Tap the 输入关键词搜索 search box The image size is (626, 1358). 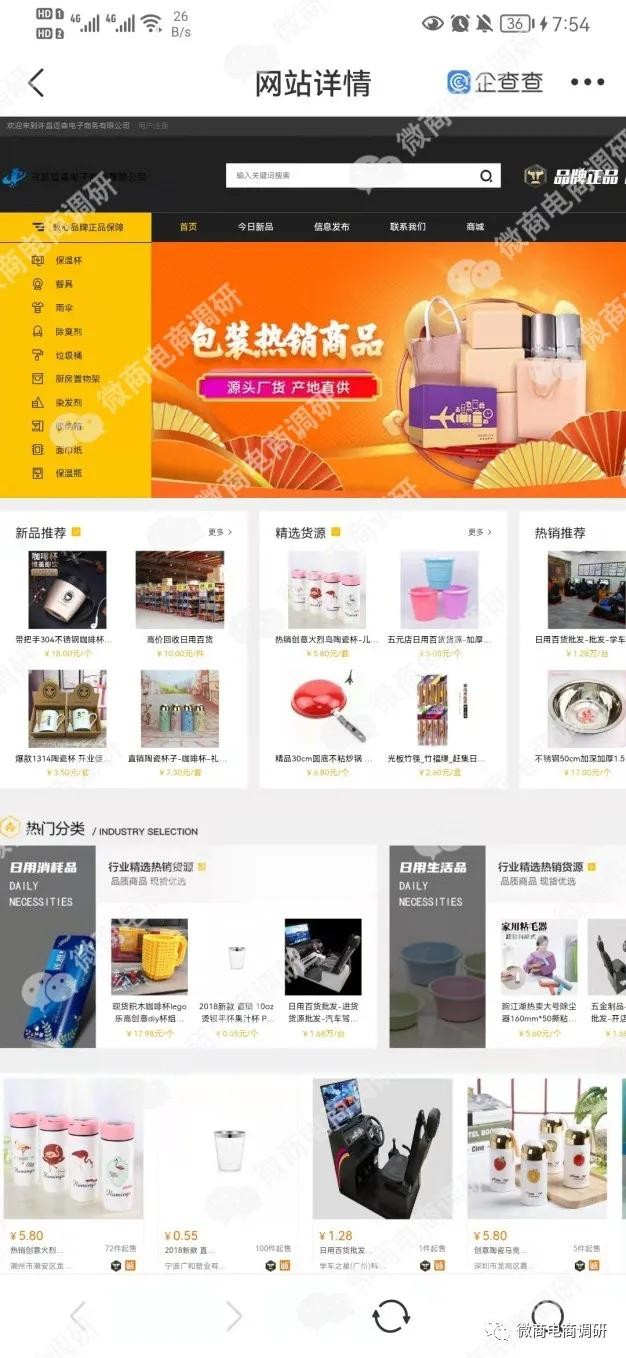(350, 176)
